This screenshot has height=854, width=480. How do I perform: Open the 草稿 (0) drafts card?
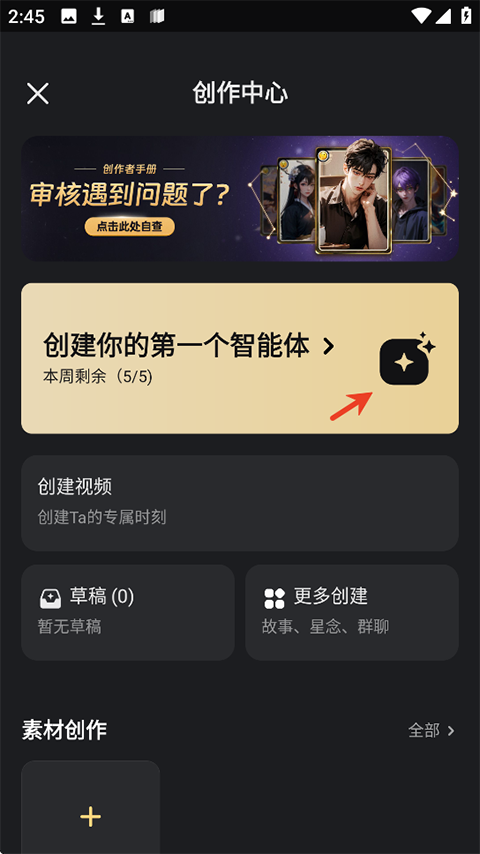(x=128, y=612)
